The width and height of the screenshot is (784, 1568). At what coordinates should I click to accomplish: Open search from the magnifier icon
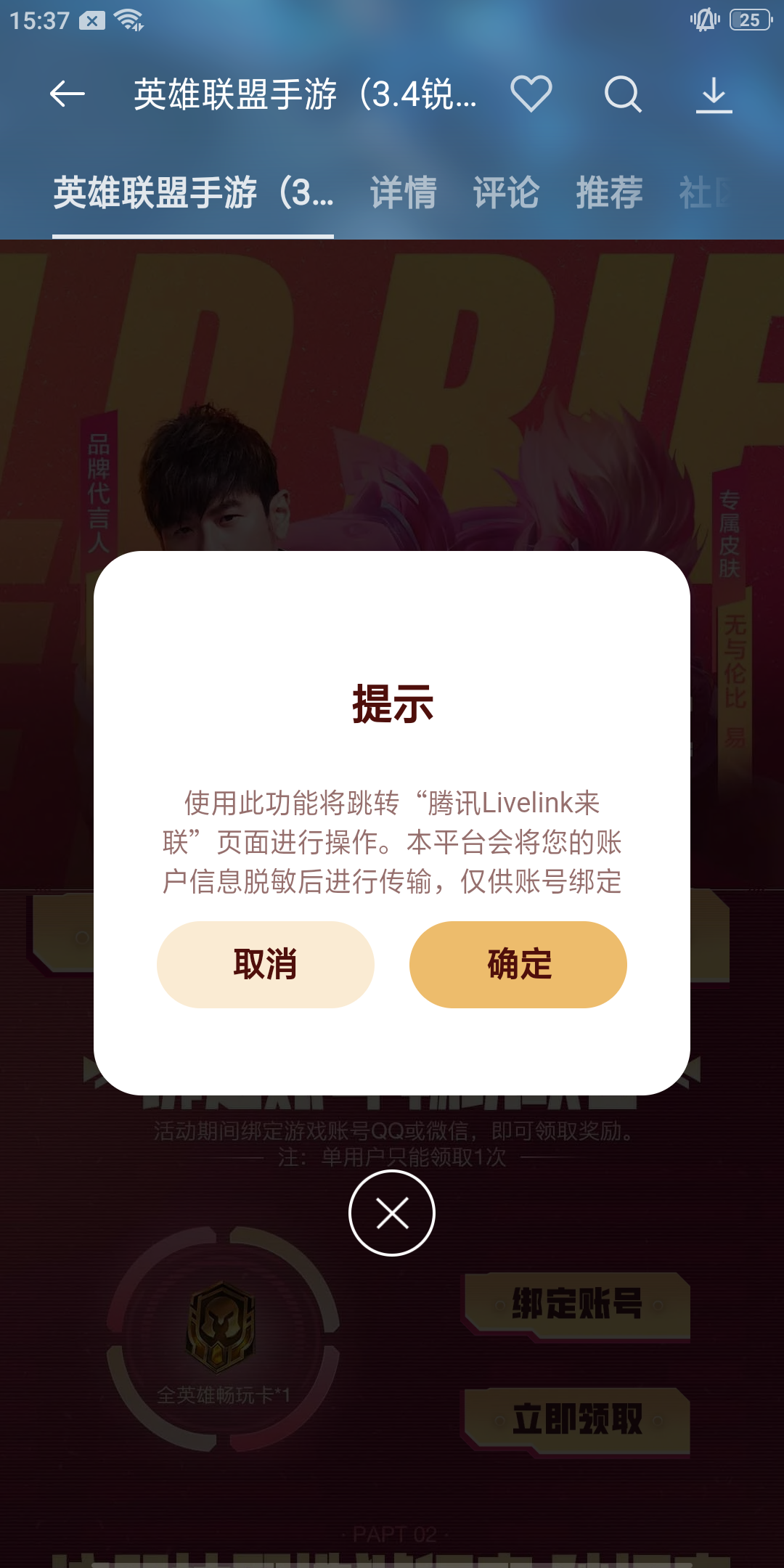coord(623,94)
